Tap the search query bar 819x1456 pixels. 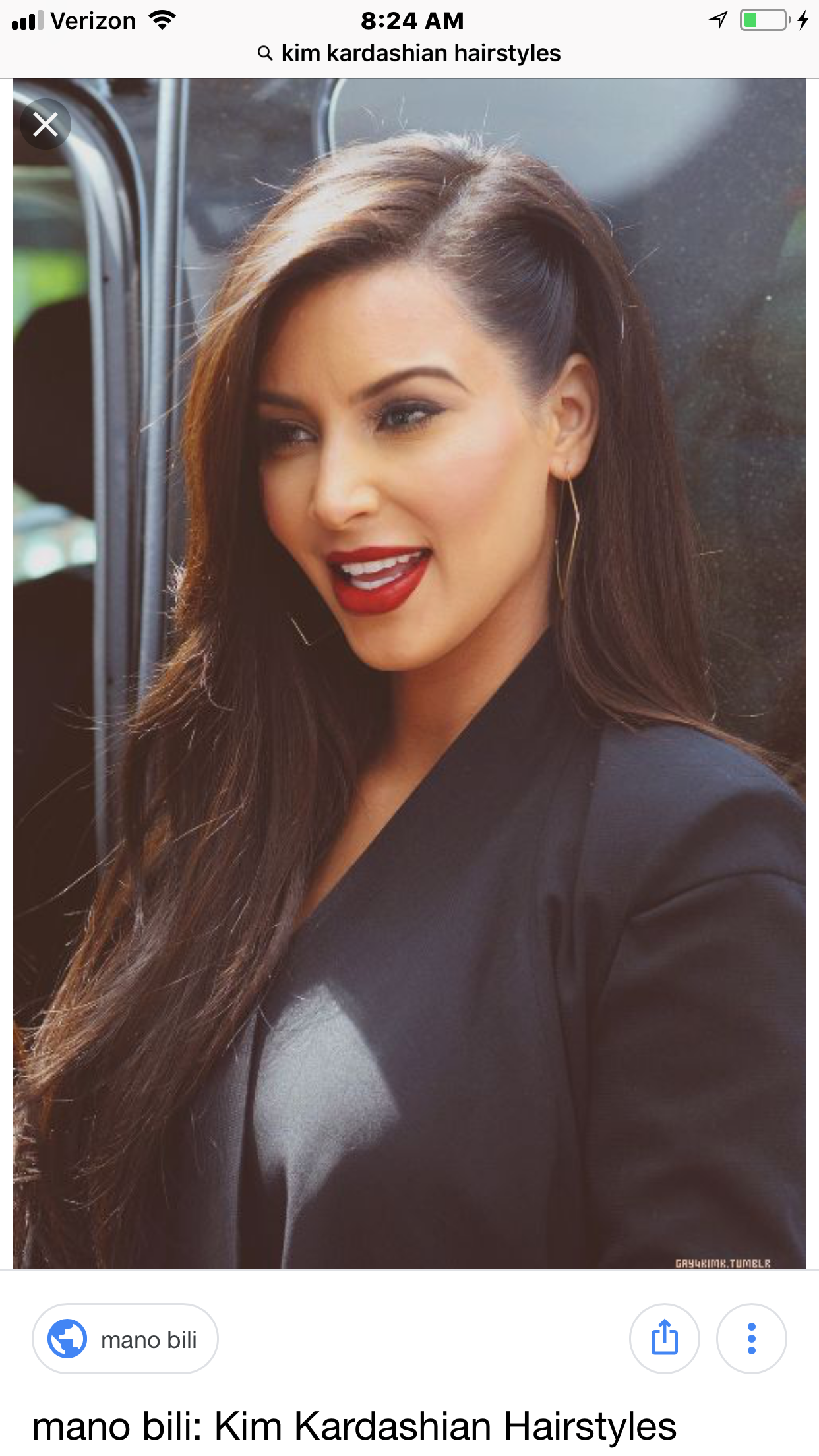409,53
